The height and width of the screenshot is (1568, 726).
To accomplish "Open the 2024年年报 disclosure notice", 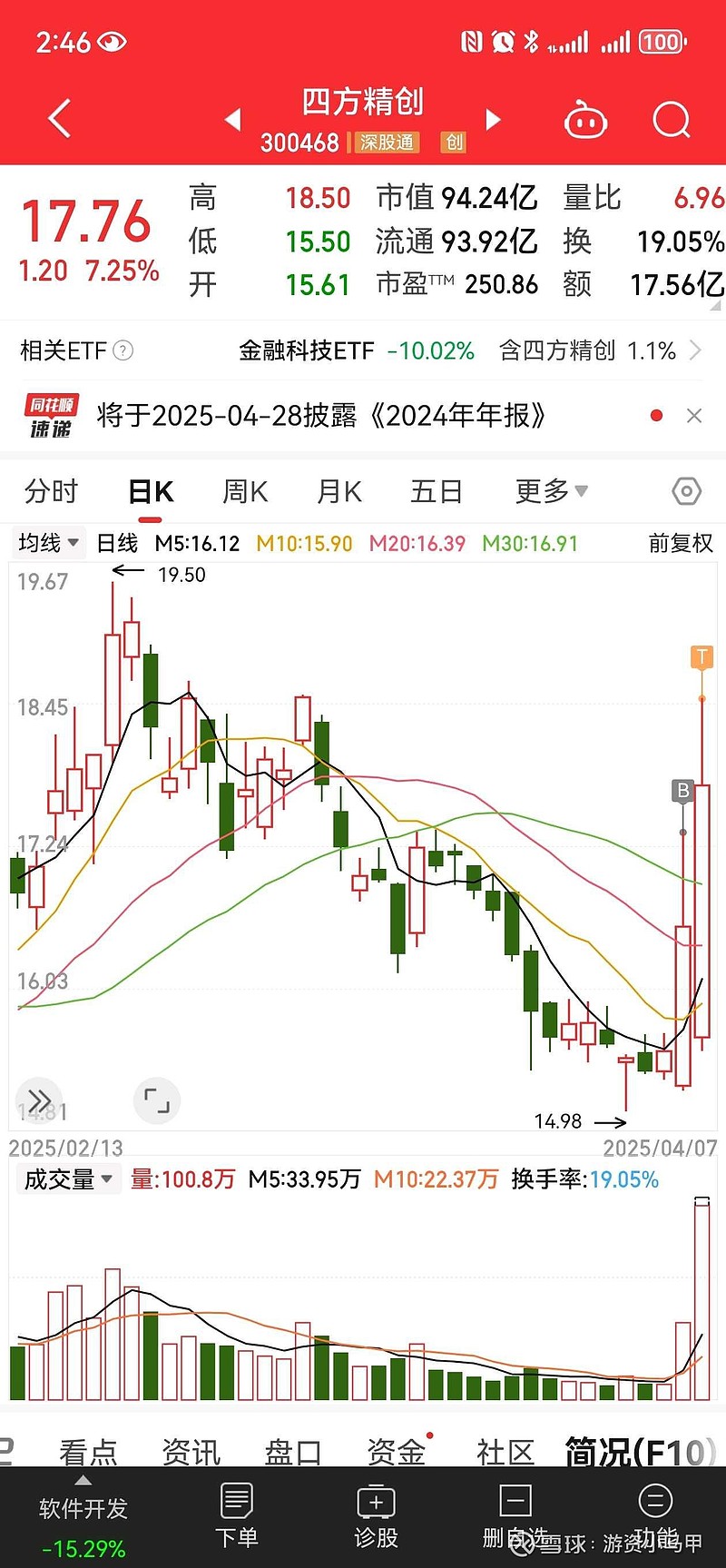I will (321, 416).
